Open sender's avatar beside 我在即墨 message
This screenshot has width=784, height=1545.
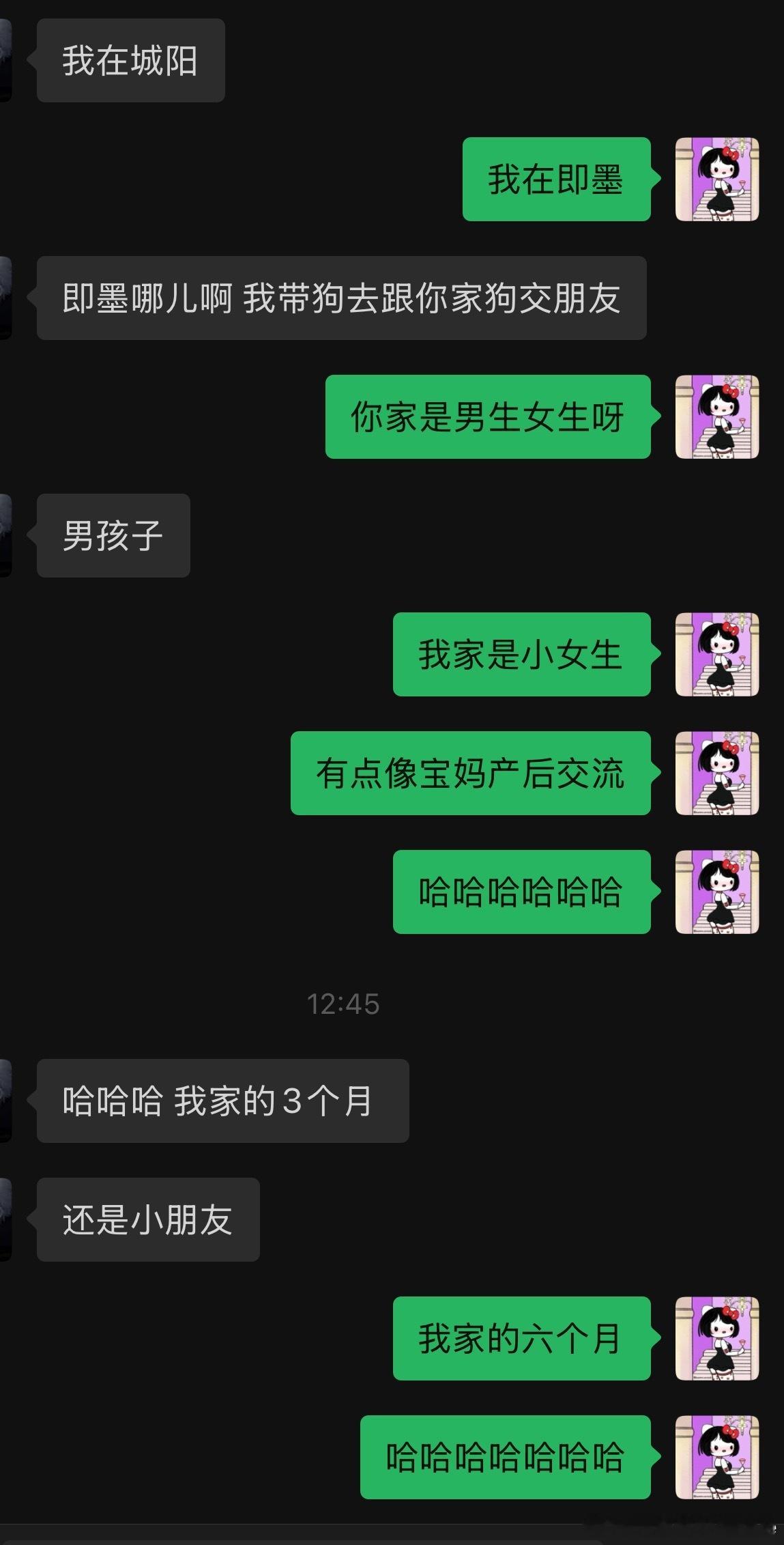716,180
